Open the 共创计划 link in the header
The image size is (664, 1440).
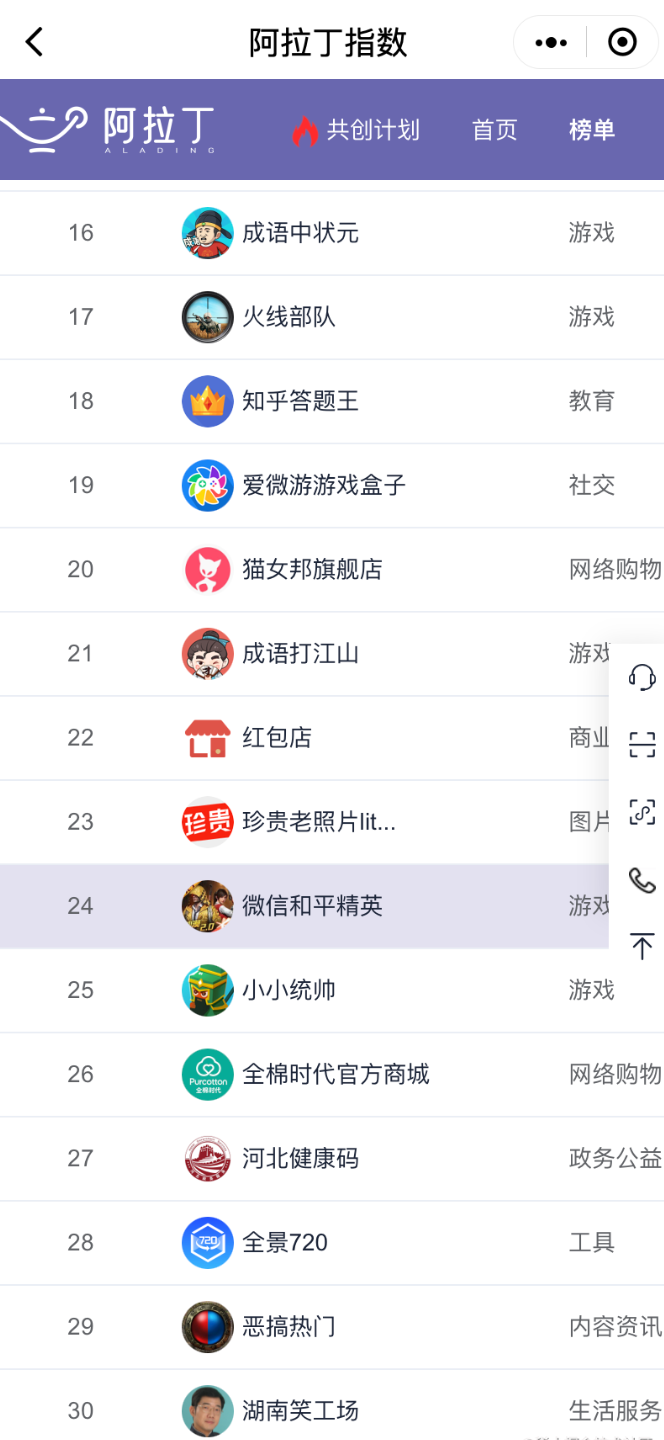click(x=356, y=130)
